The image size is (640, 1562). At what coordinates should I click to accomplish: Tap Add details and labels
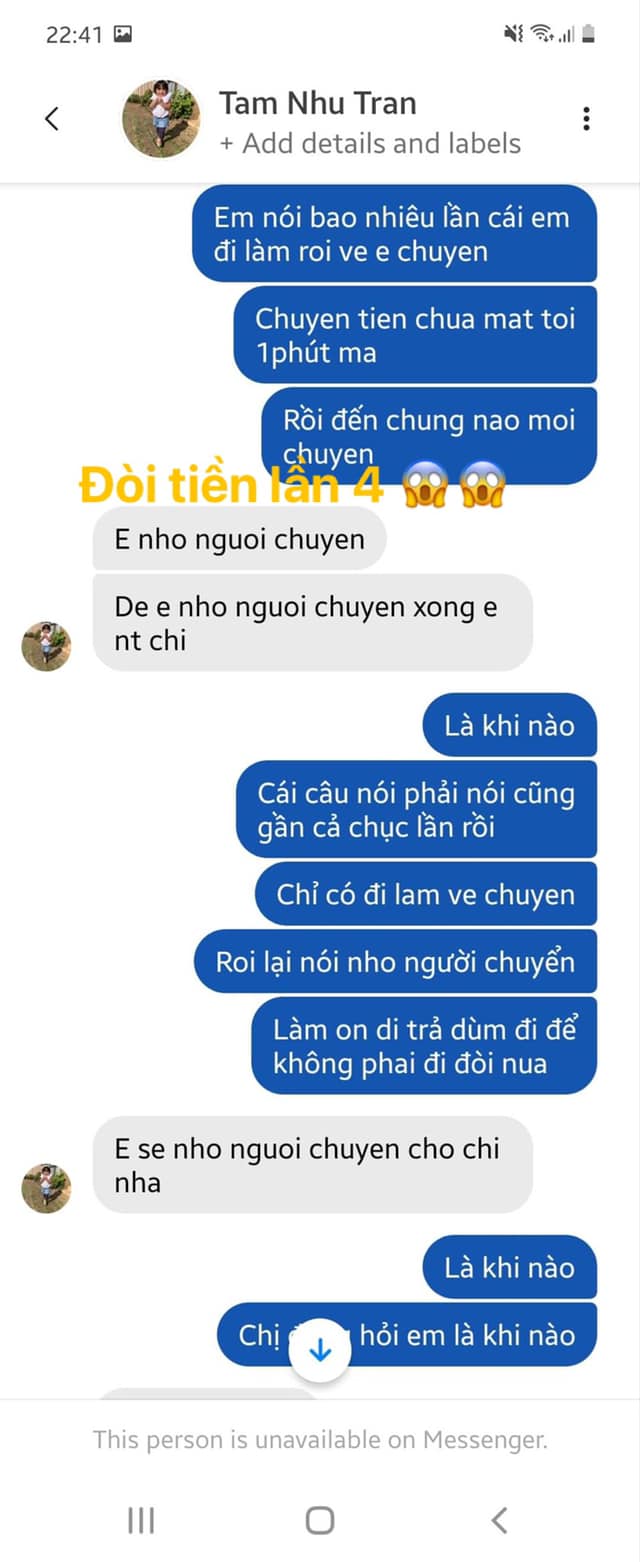tap(370, 144)
